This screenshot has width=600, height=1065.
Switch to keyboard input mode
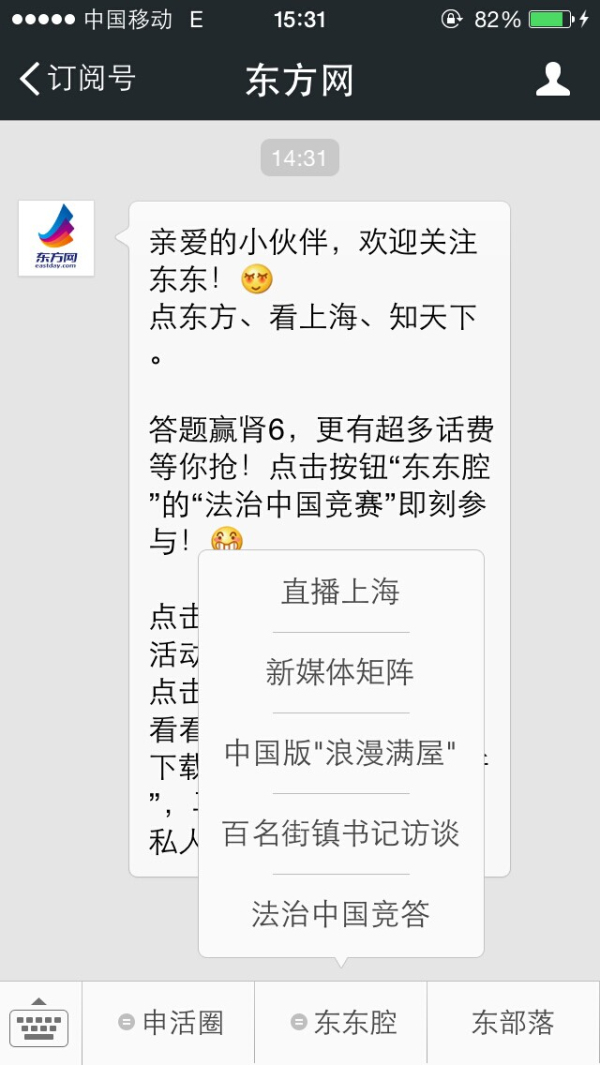point(39,1023)
